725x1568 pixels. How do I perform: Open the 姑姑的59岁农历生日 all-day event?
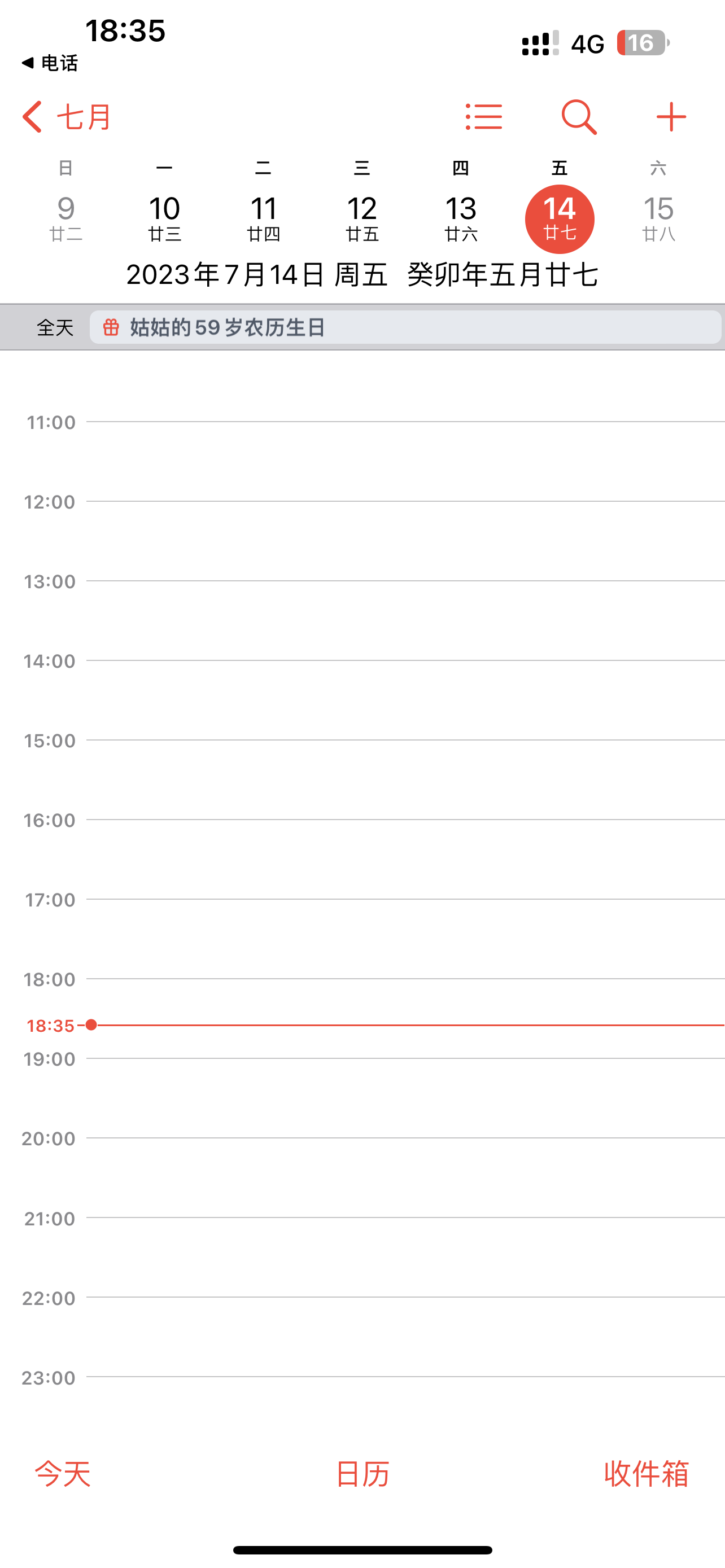pyautogui.click(x=405, y=327)
